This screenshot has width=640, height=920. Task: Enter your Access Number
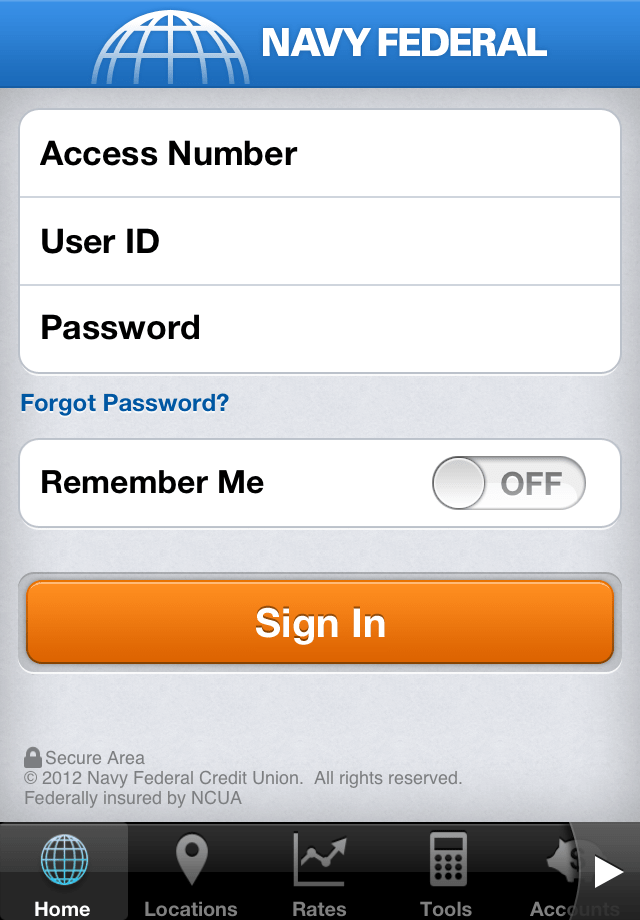(320, 154)
